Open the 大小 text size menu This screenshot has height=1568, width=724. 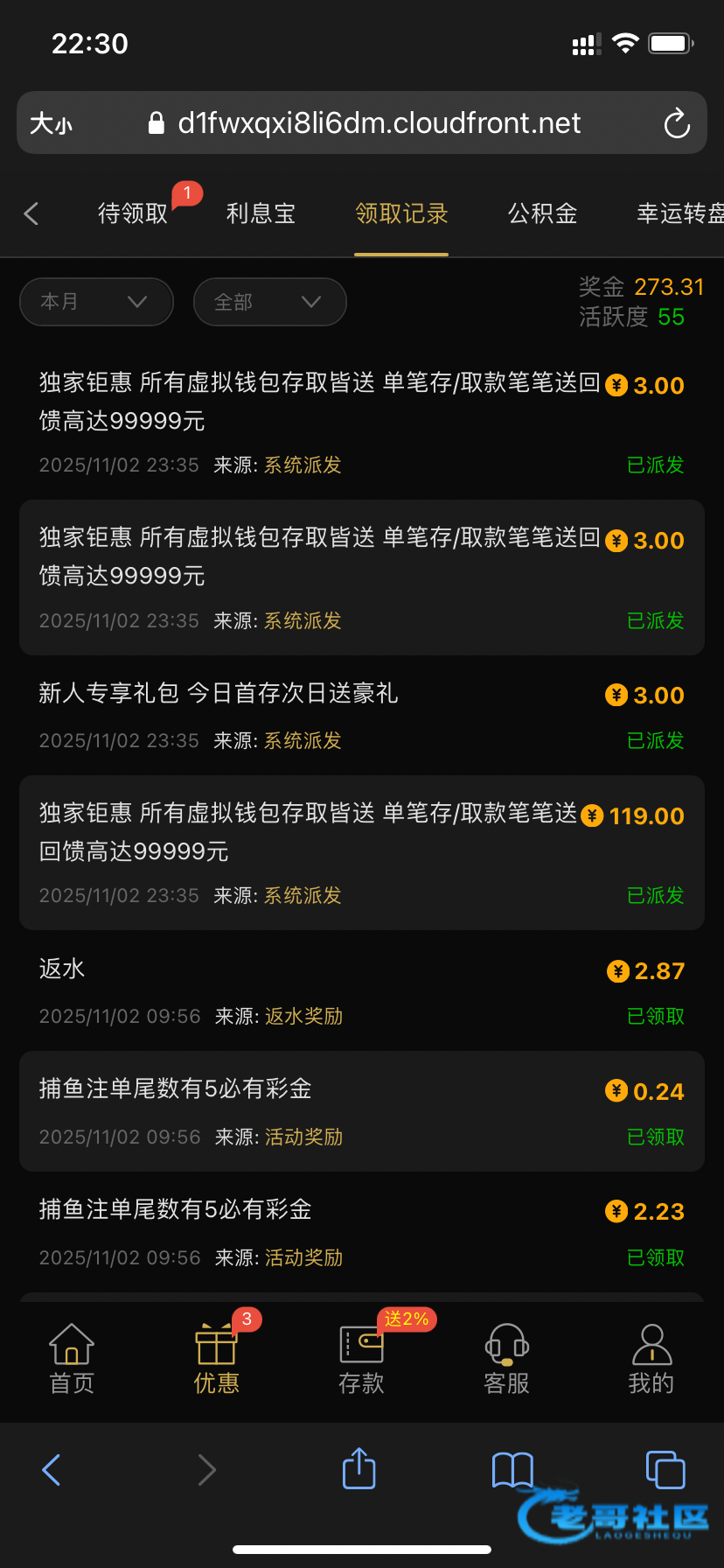coord(51,123)
